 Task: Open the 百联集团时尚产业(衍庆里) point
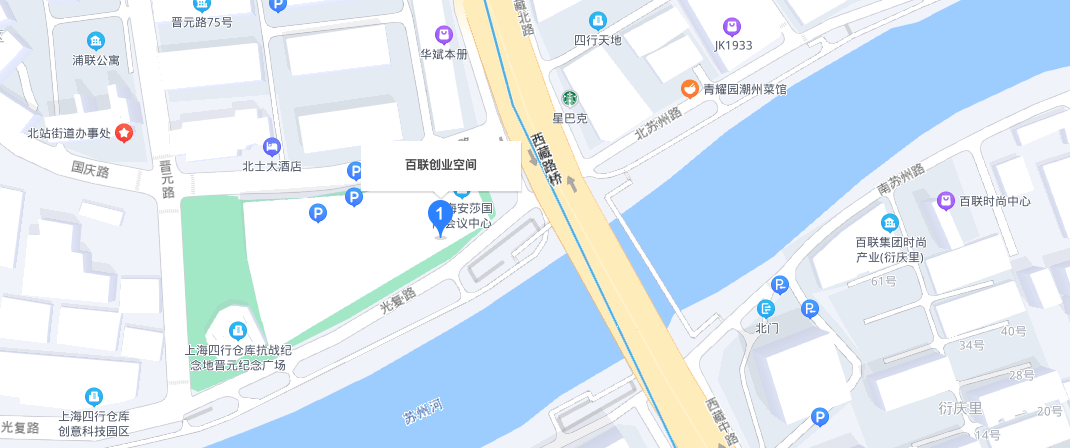(x=888, y=222)
